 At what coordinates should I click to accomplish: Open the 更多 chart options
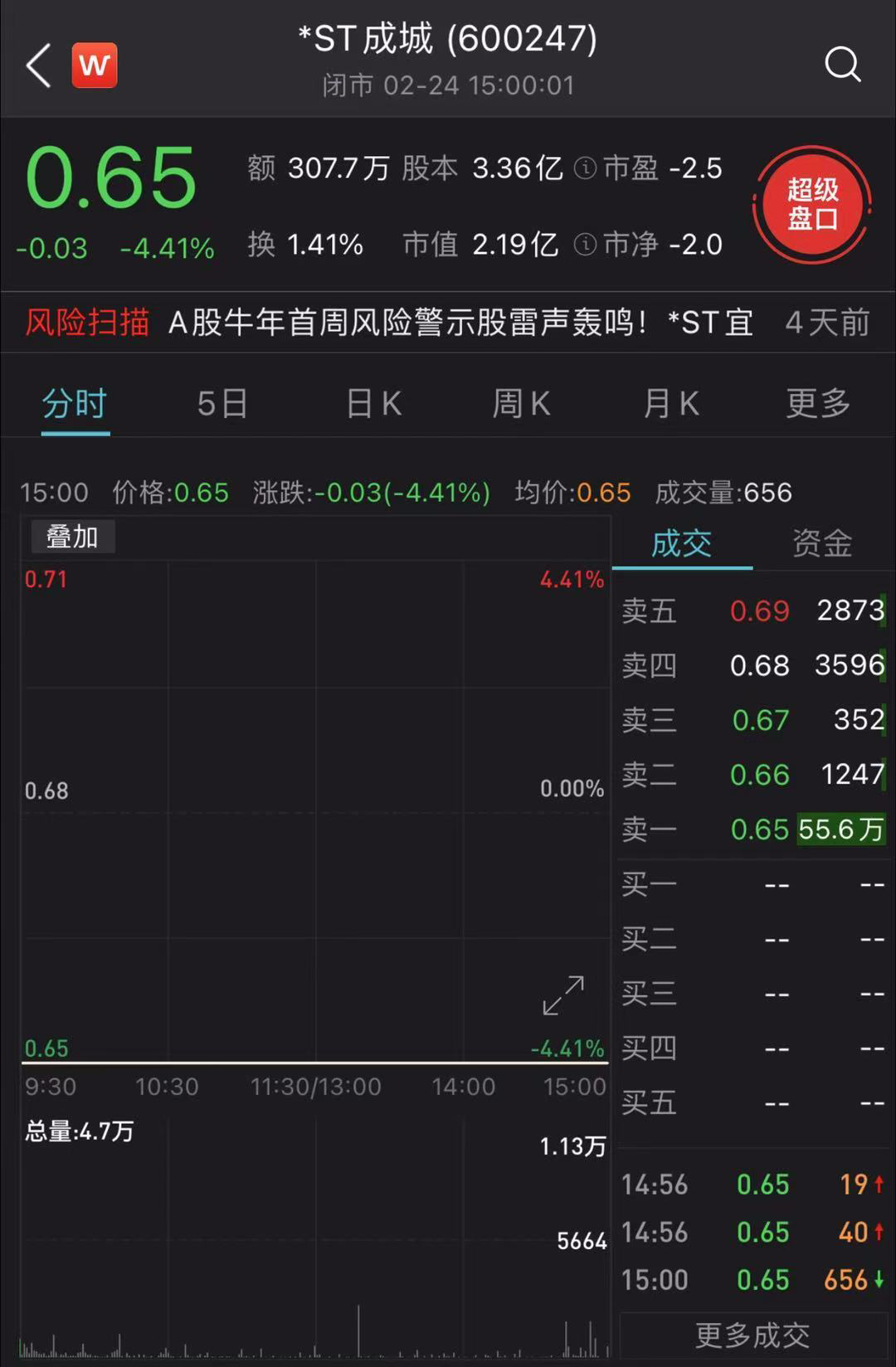coord(818,404)
